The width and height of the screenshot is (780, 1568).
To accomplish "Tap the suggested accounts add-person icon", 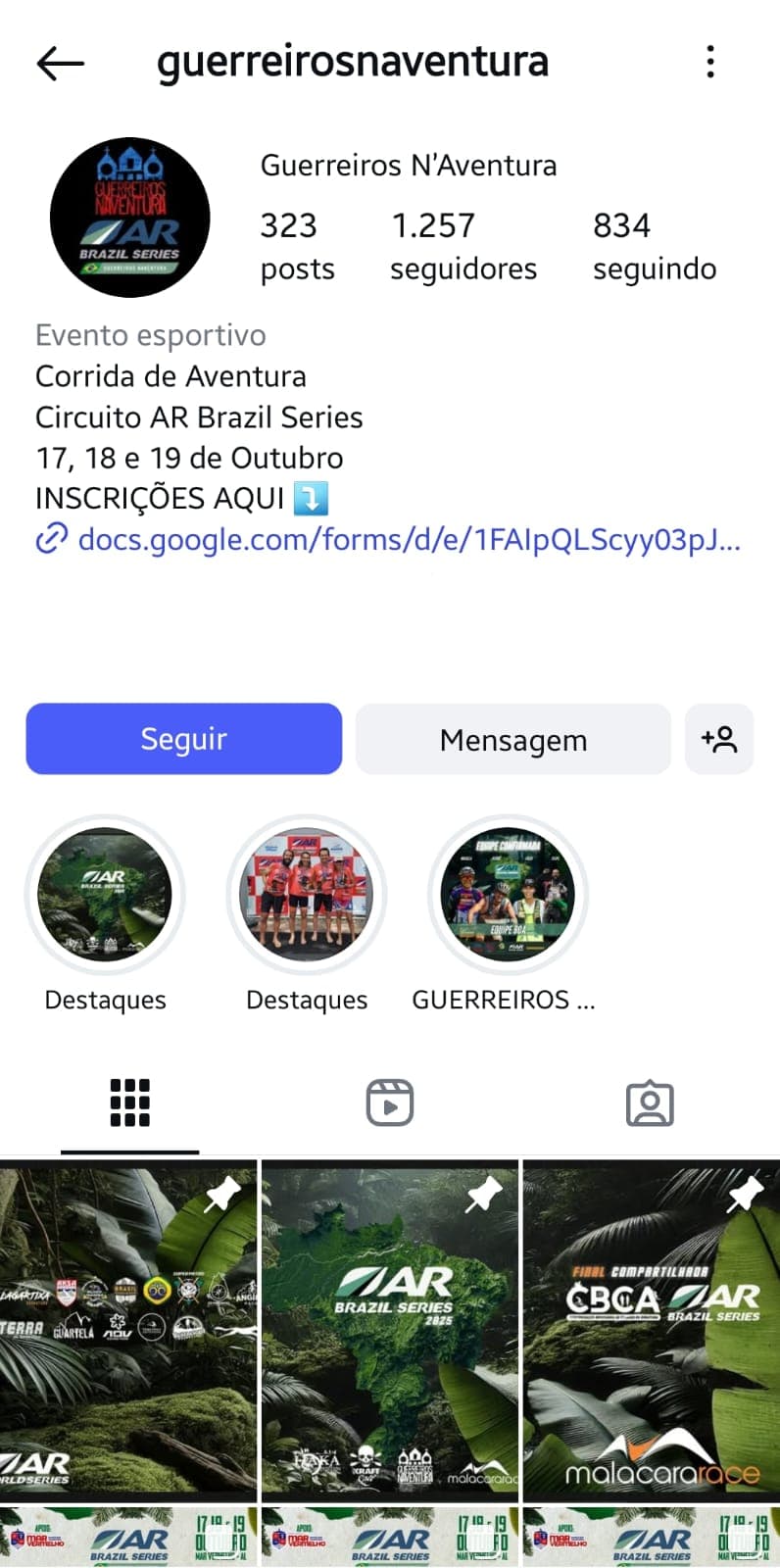I will click(x=719, y=739).
